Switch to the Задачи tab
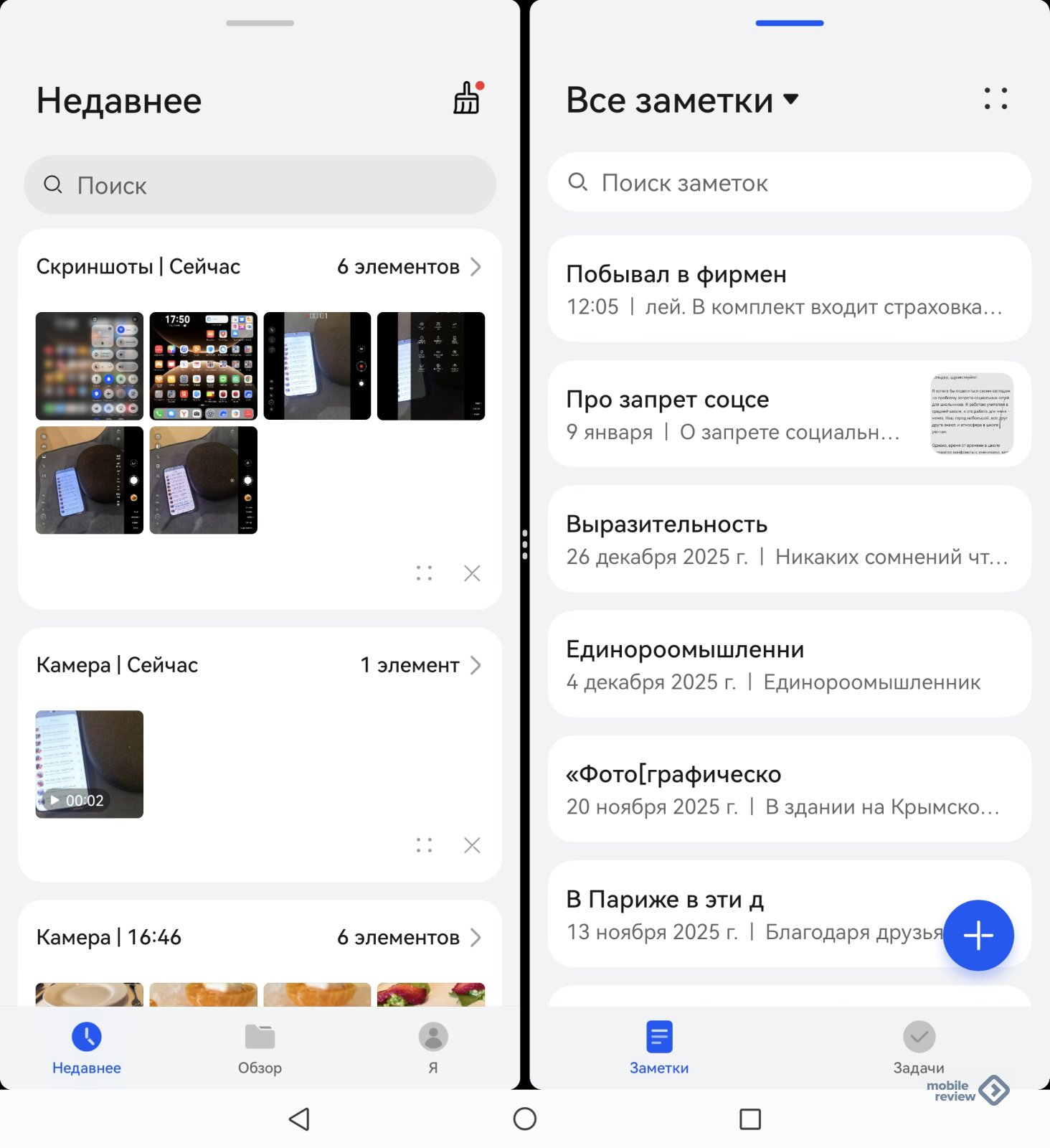This screenshot has width=1050, height=1148. (919, 1048)
